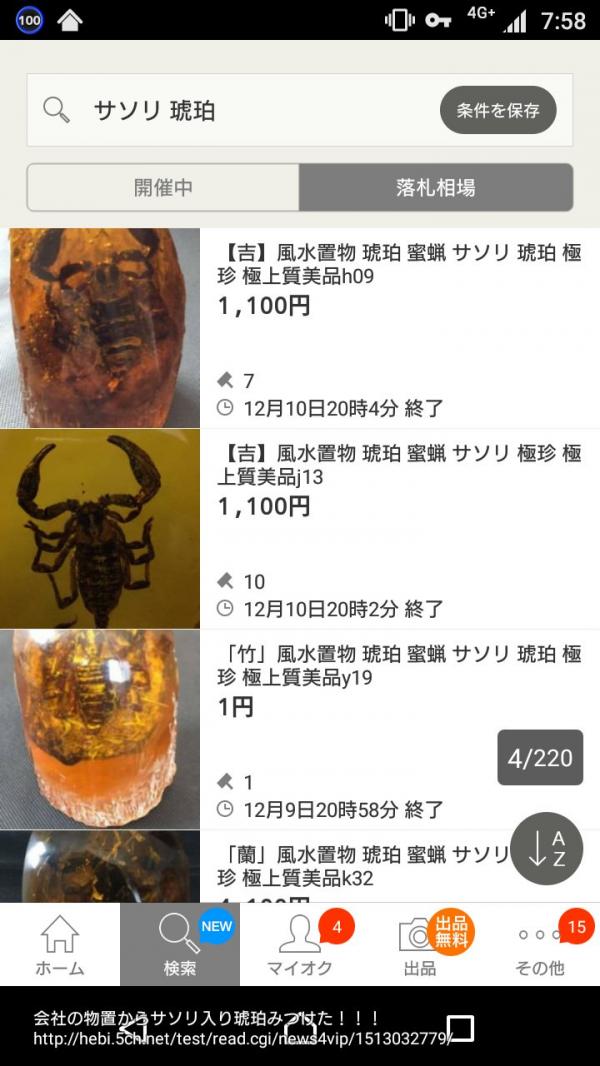Open the 極上質美品h09 listing
Viewport: 600px width, 1066px height.
[x=399, y=264]
